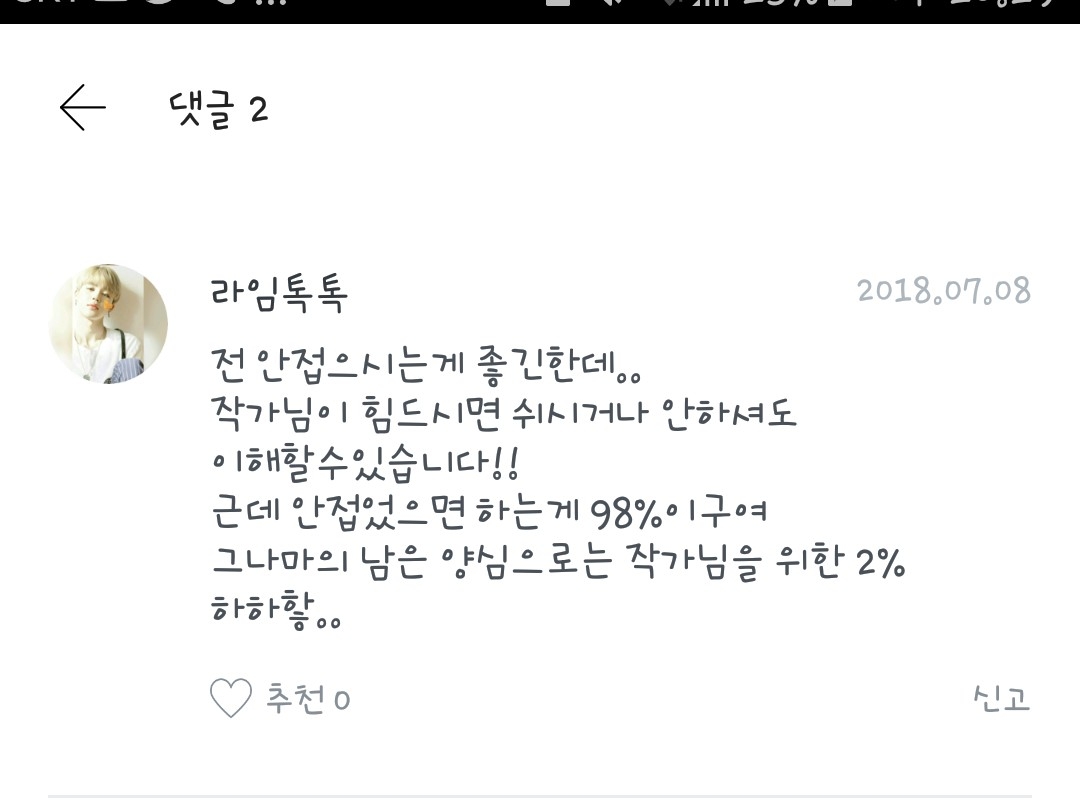Report the comment via 신고
This screenshot has width=1080, height=810.
pos(1001,698)
